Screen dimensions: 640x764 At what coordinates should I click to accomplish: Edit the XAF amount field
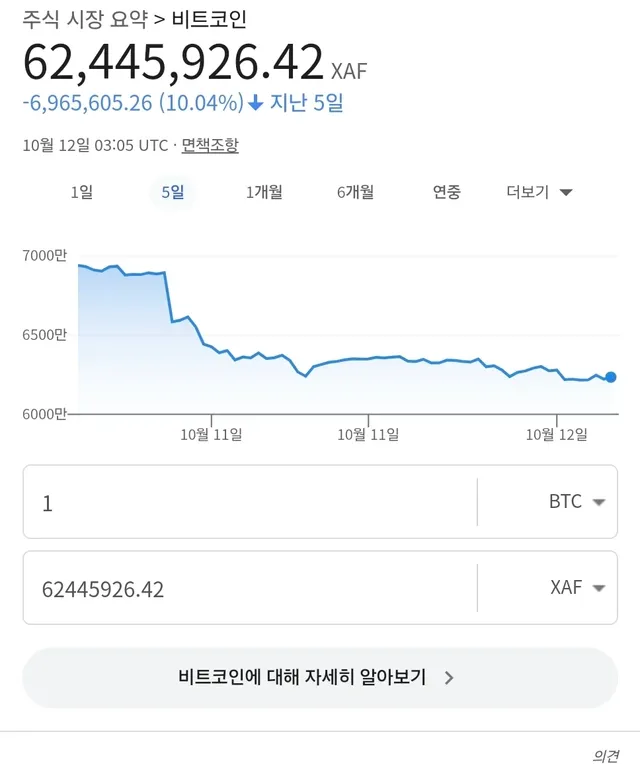click(250, 588)
